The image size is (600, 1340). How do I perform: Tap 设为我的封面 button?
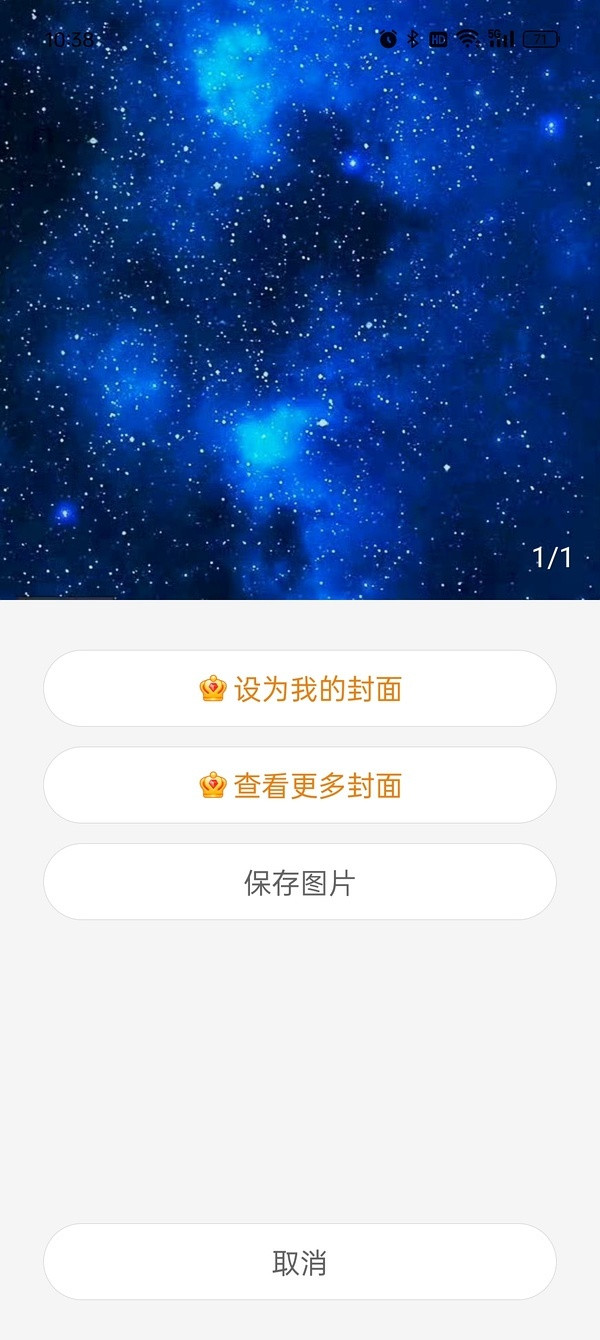300,689
